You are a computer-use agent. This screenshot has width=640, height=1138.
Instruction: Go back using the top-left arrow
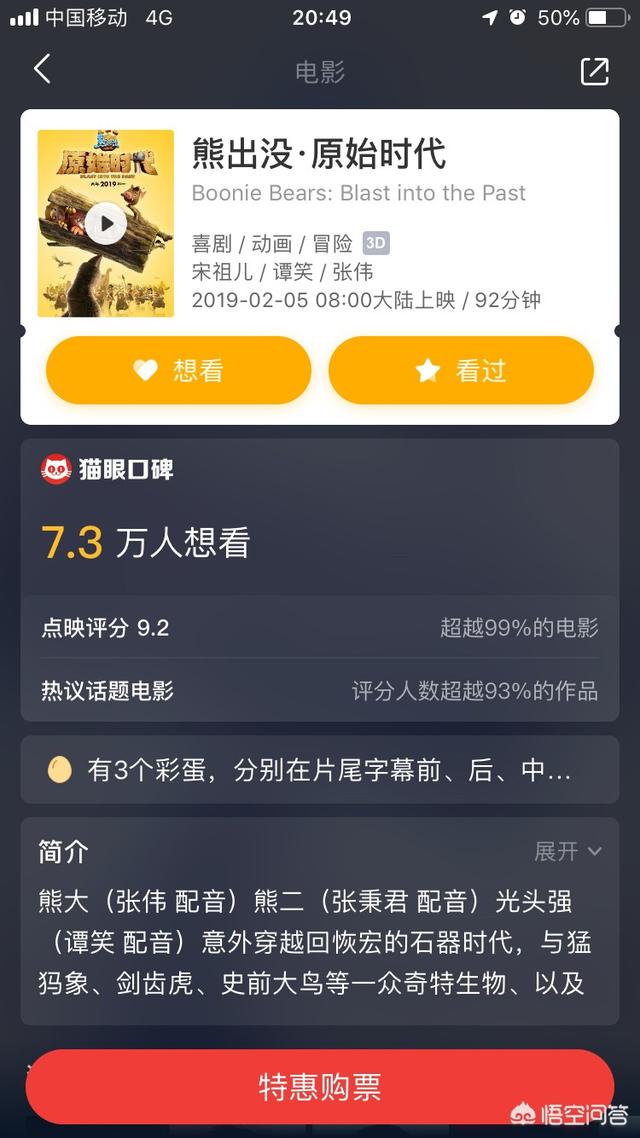42,70
